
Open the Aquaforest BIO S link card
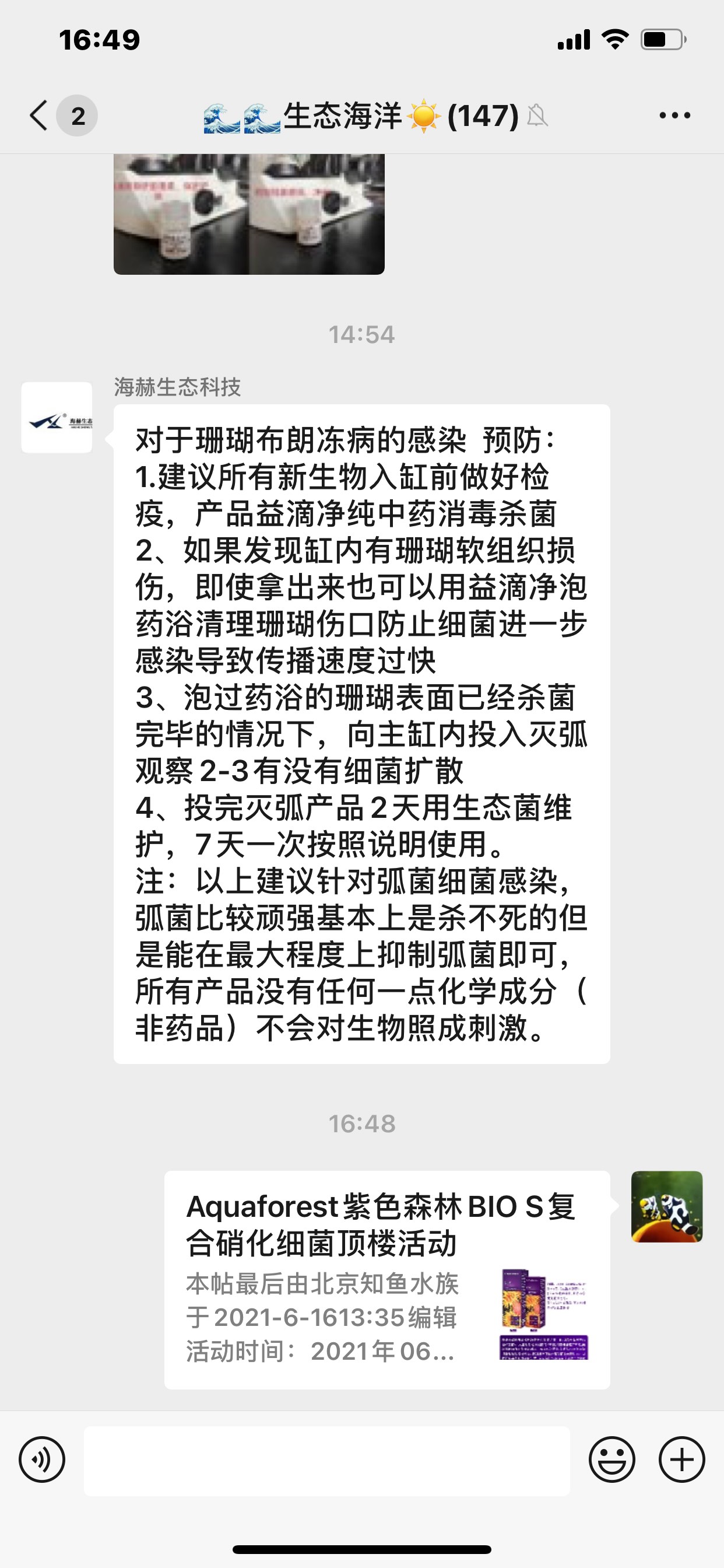click(387, 1279)
